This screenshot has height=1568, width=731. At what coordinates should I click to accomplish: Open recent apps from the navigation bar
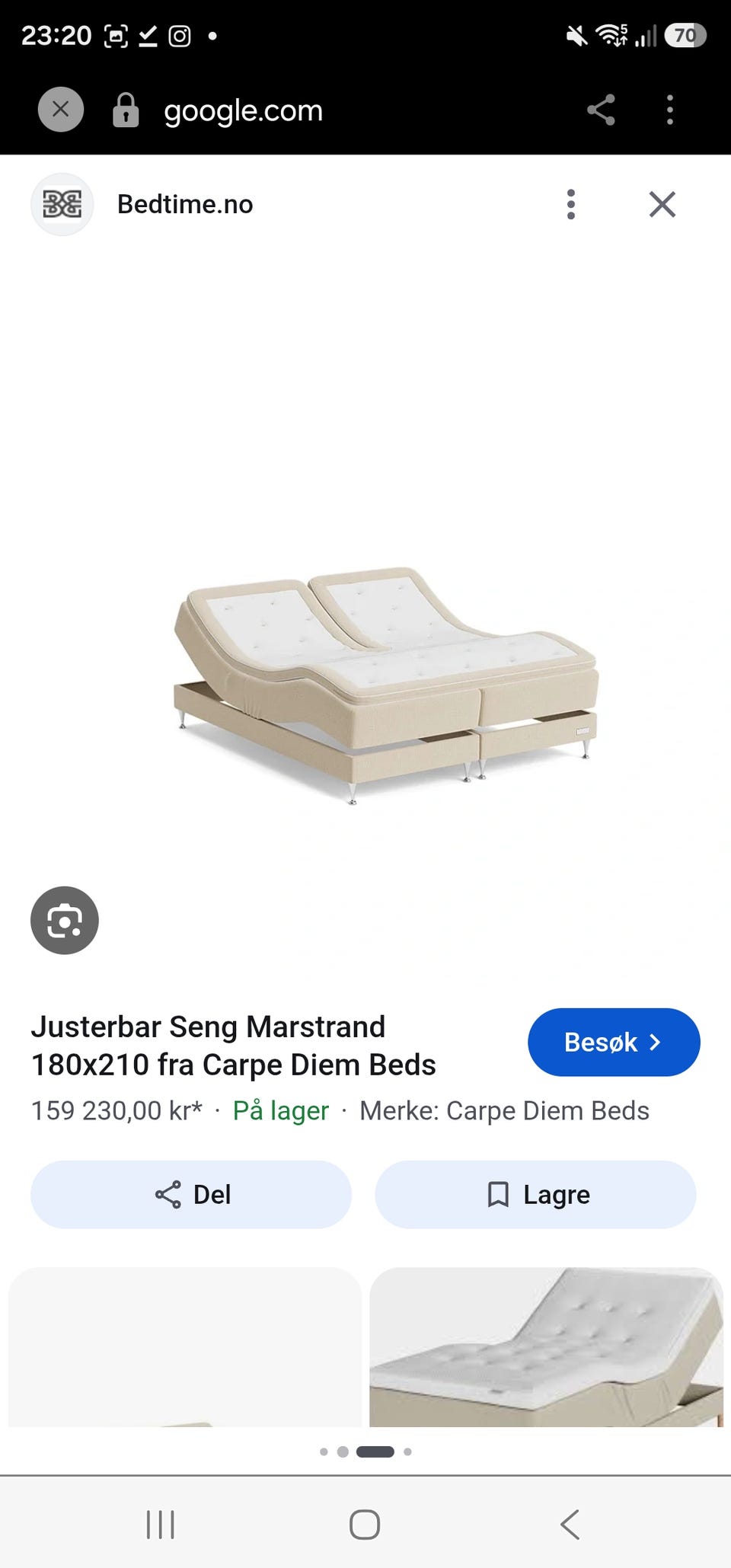click(161, 1524)
